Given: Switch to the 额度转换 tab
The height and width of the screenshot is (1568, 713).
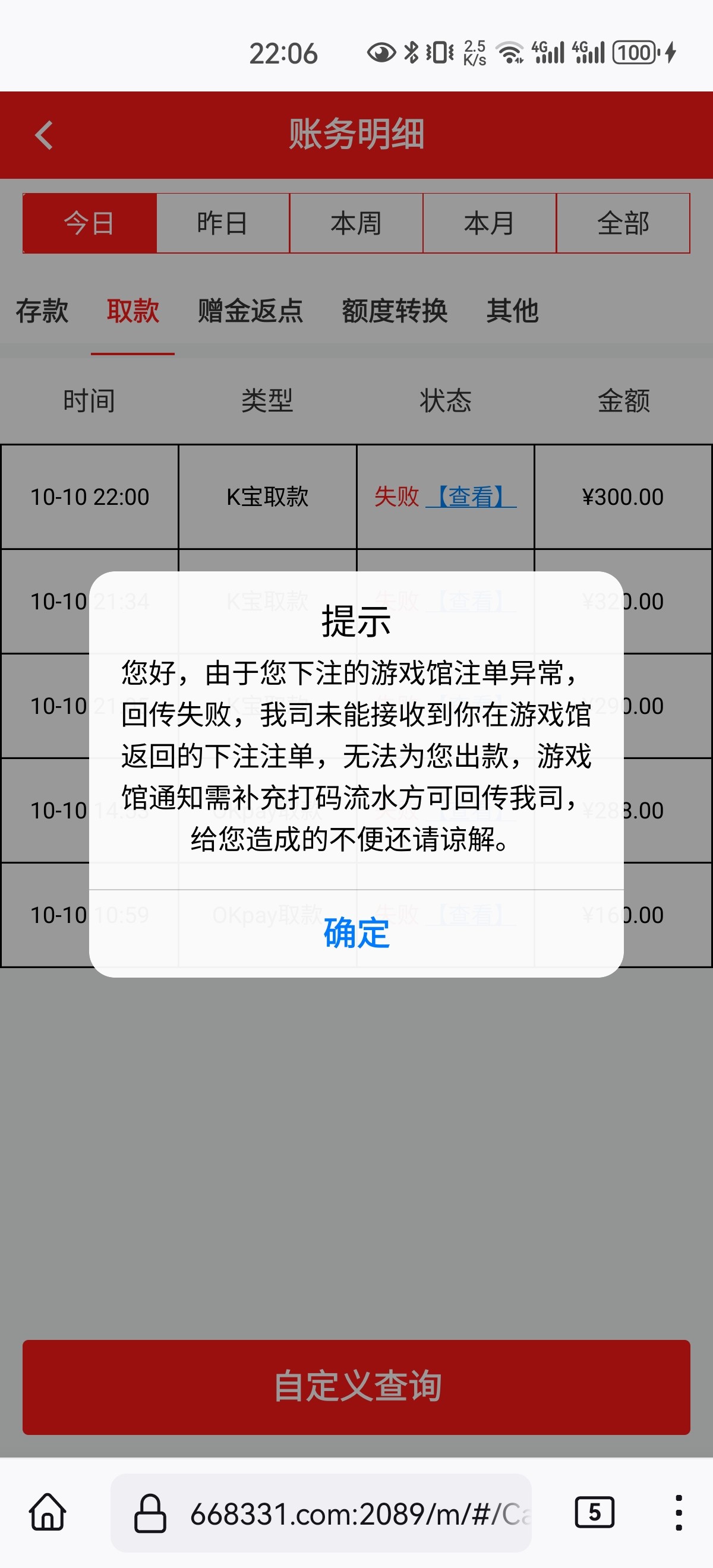Looking at the screenshot, I should (x=393, y=311).
